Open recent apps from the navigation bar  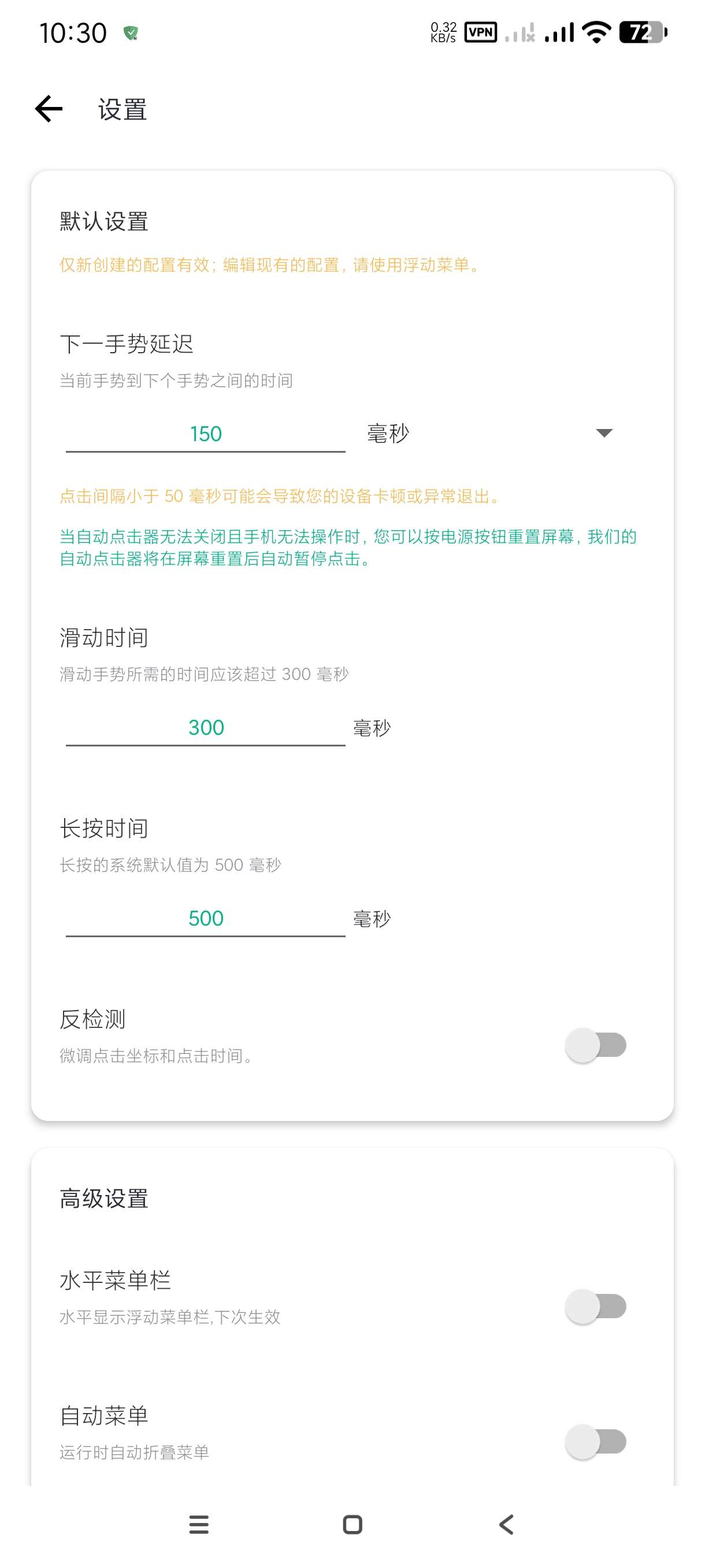coord(199,1525)
